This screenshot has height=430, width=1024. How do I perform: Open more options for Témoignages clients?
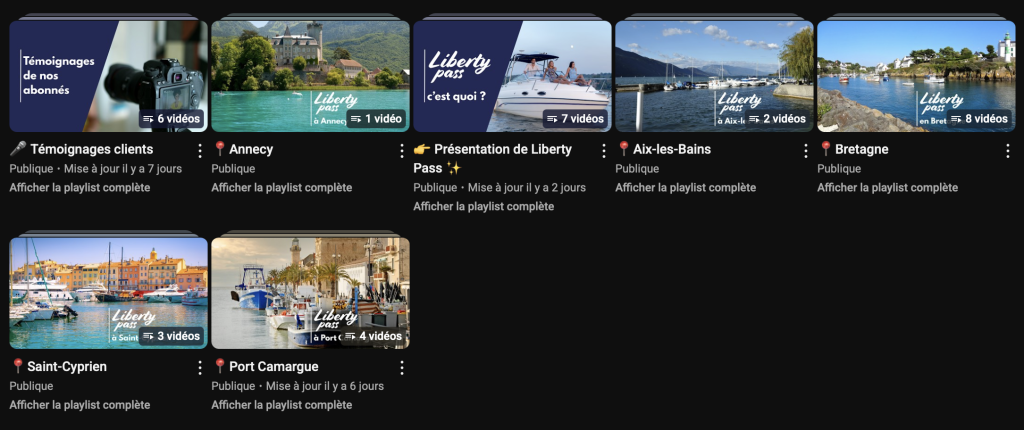pos(199,151)
